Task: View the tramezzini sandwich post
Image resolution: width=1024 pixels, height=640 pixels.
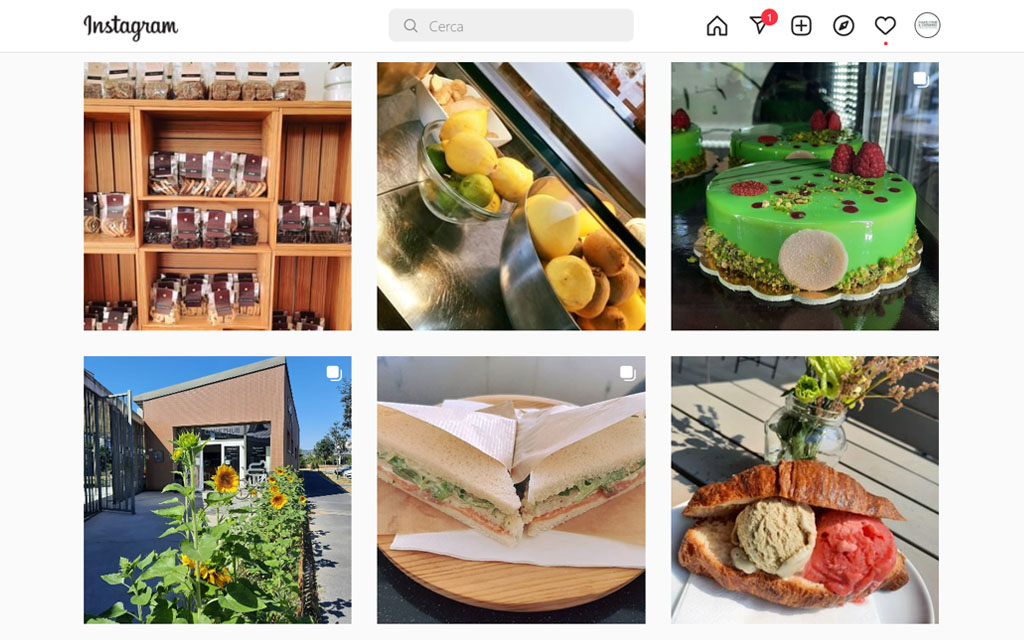Action: click(511, 490)
